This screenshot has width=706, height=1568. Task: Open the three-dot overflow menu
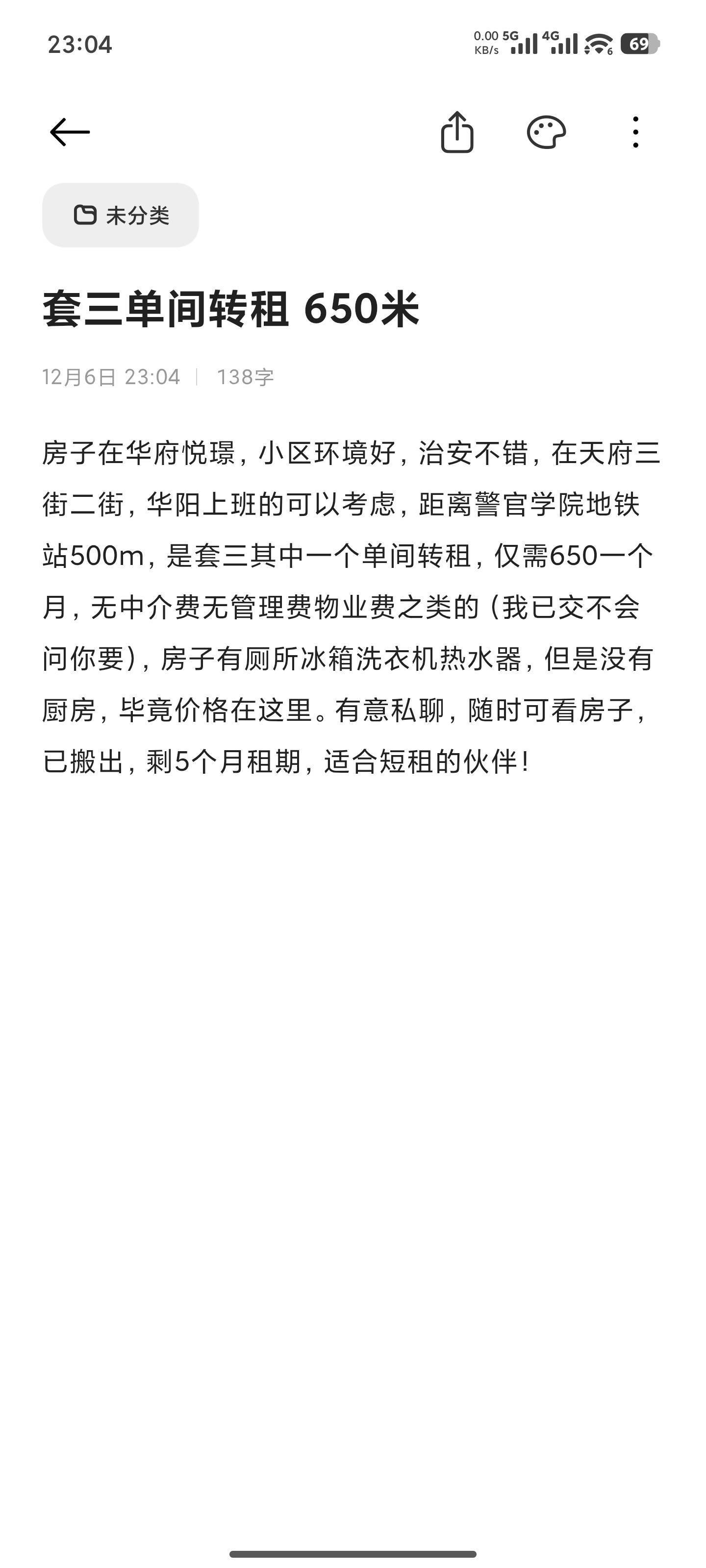pos(635,132)
